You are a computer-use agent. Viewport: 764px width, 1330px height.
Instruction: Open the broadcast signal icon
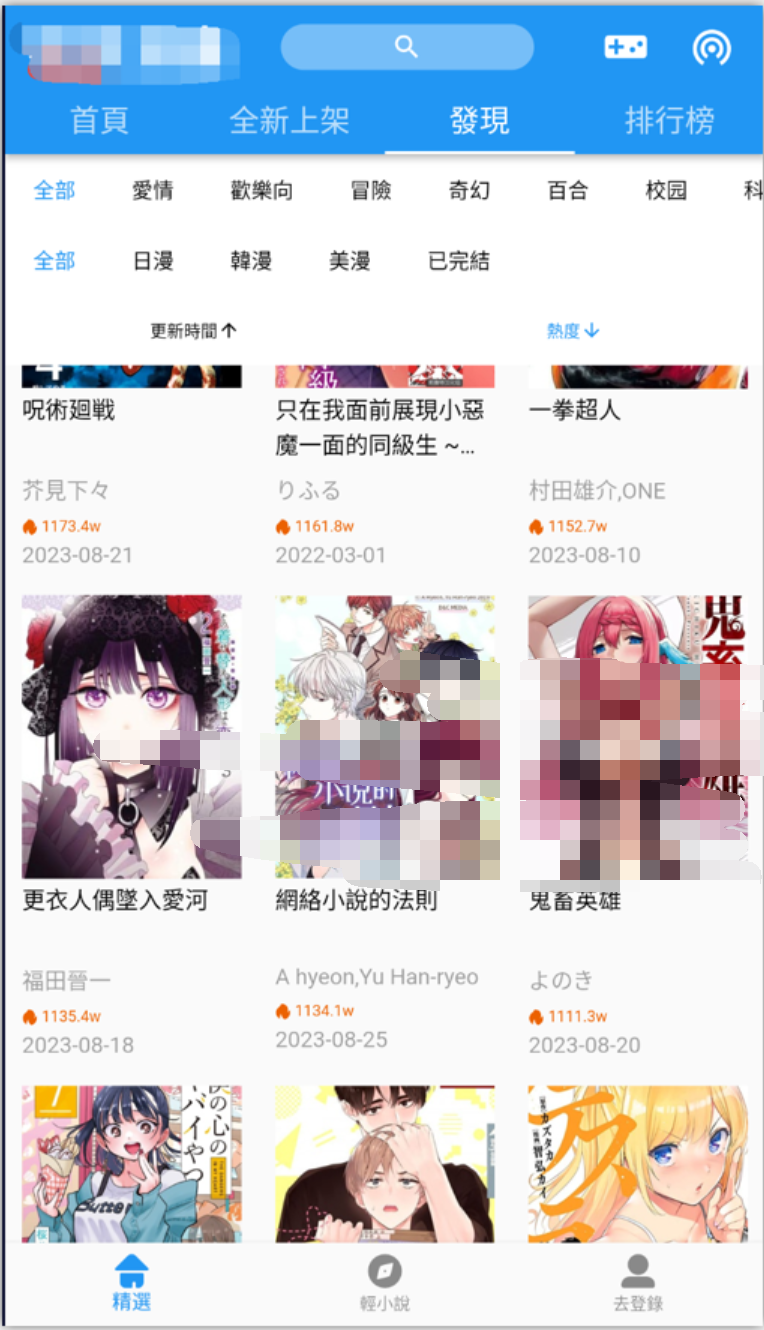[x=711, y=48]
